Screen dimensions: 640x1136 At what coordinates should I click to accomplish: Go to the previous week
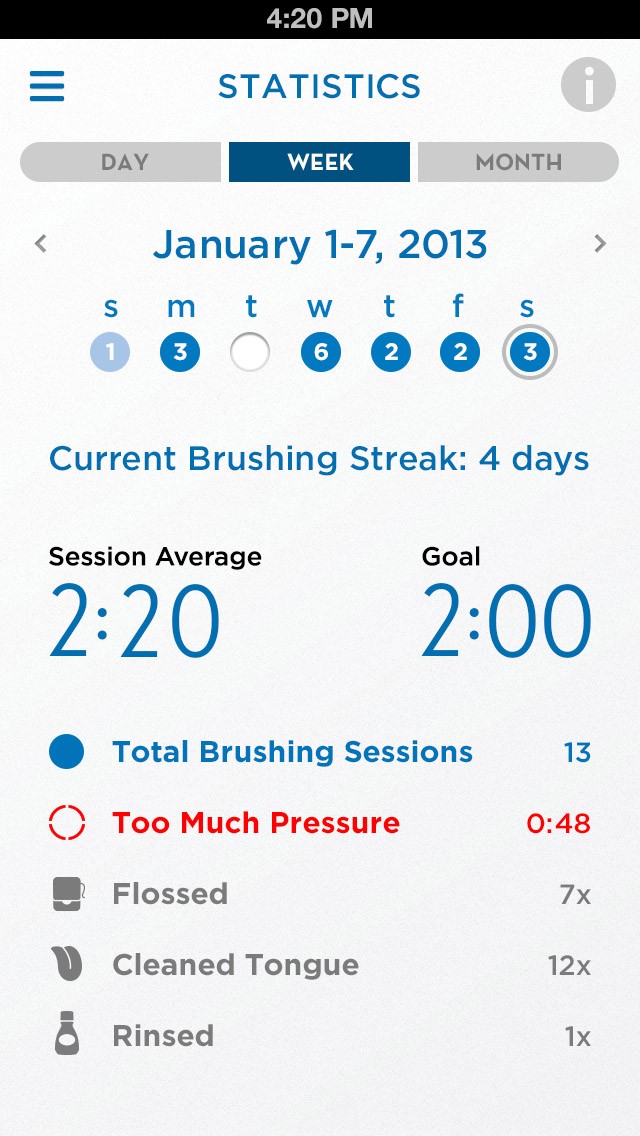click(41, 244)
